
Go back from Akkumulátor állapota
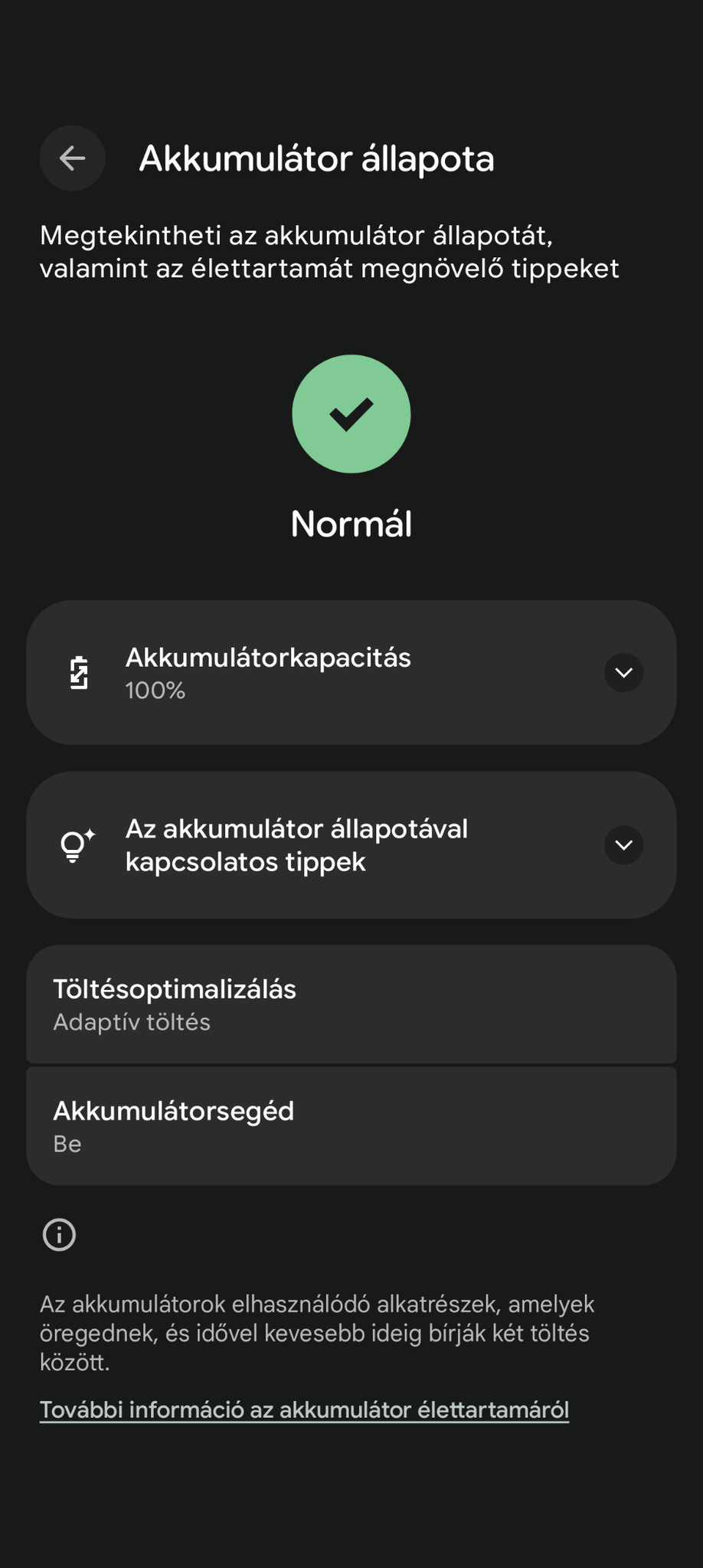tap(72, 158)
